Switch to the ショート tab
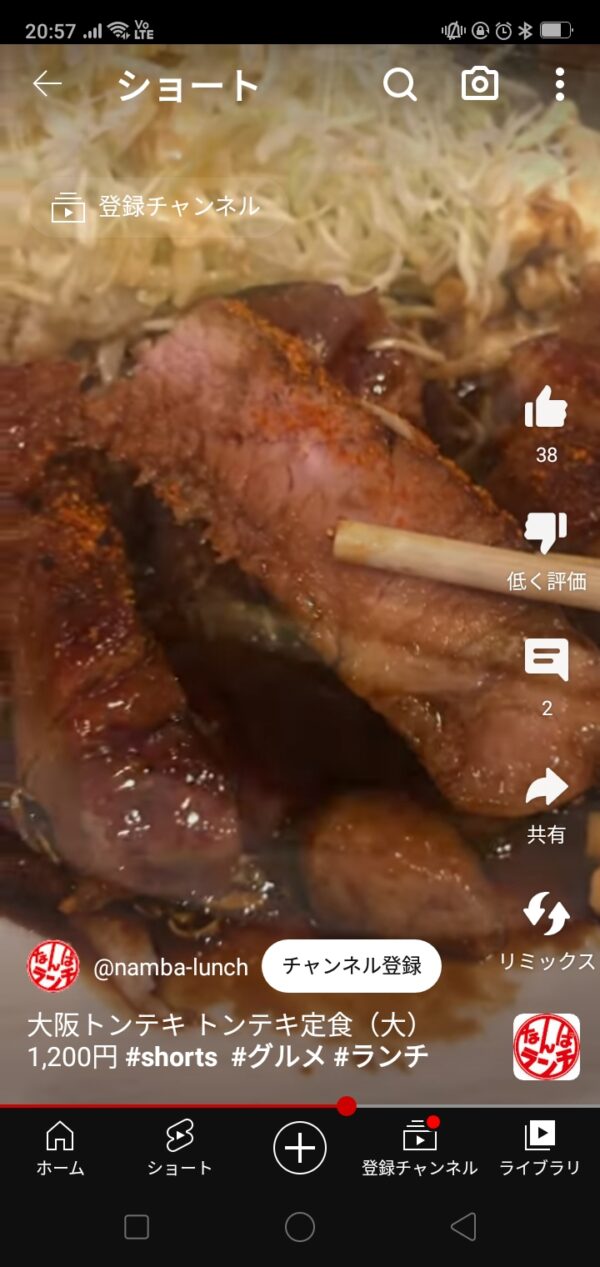Screen dimensions: 600x1267 point(180,1147)
